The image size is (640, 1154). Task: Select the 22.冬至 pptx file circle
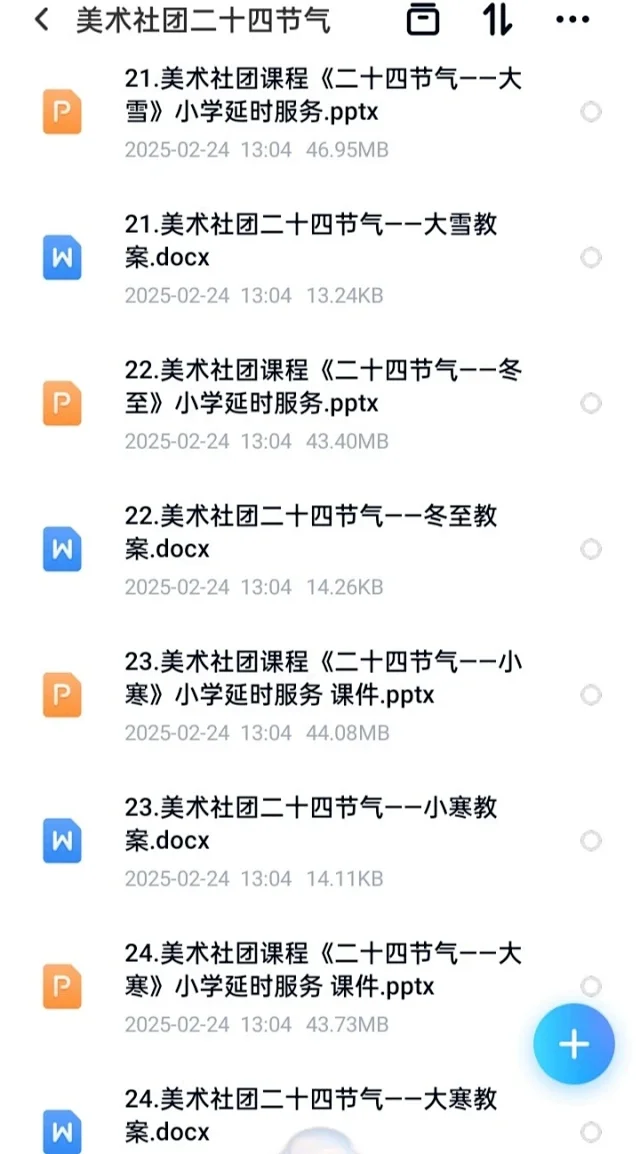tap(591, 403)
